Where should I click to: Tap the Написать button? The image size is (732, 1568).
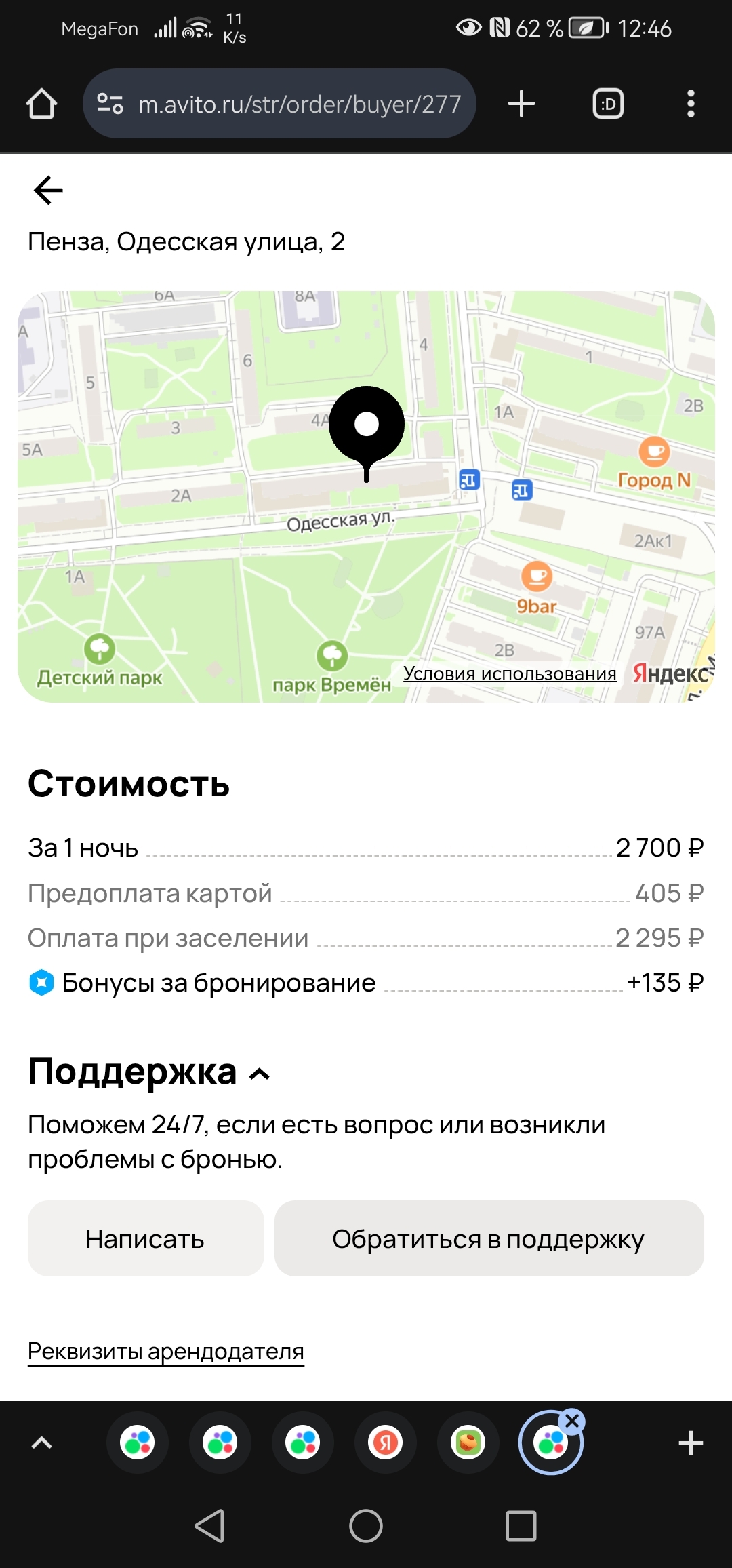145,1239
